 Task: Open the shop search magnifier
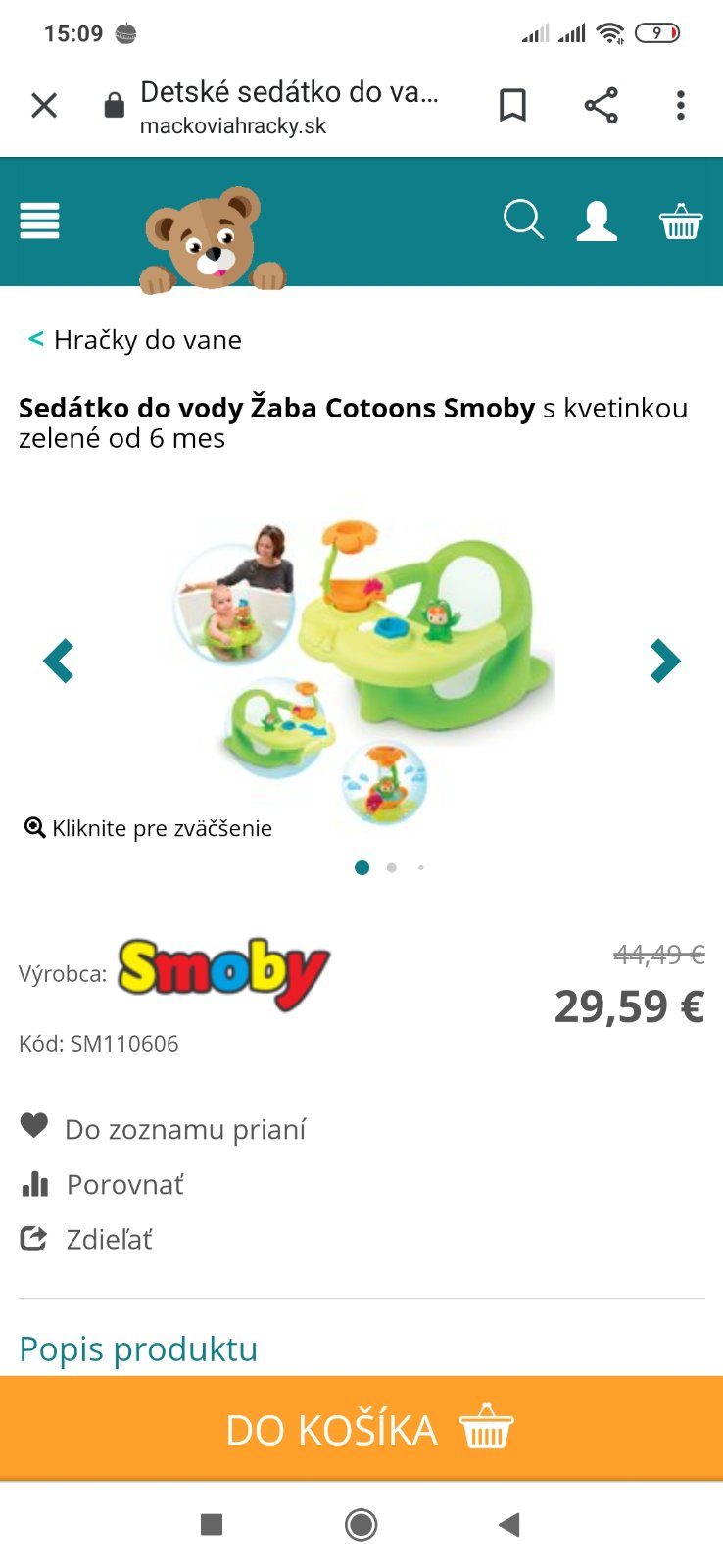pos(523,220)
